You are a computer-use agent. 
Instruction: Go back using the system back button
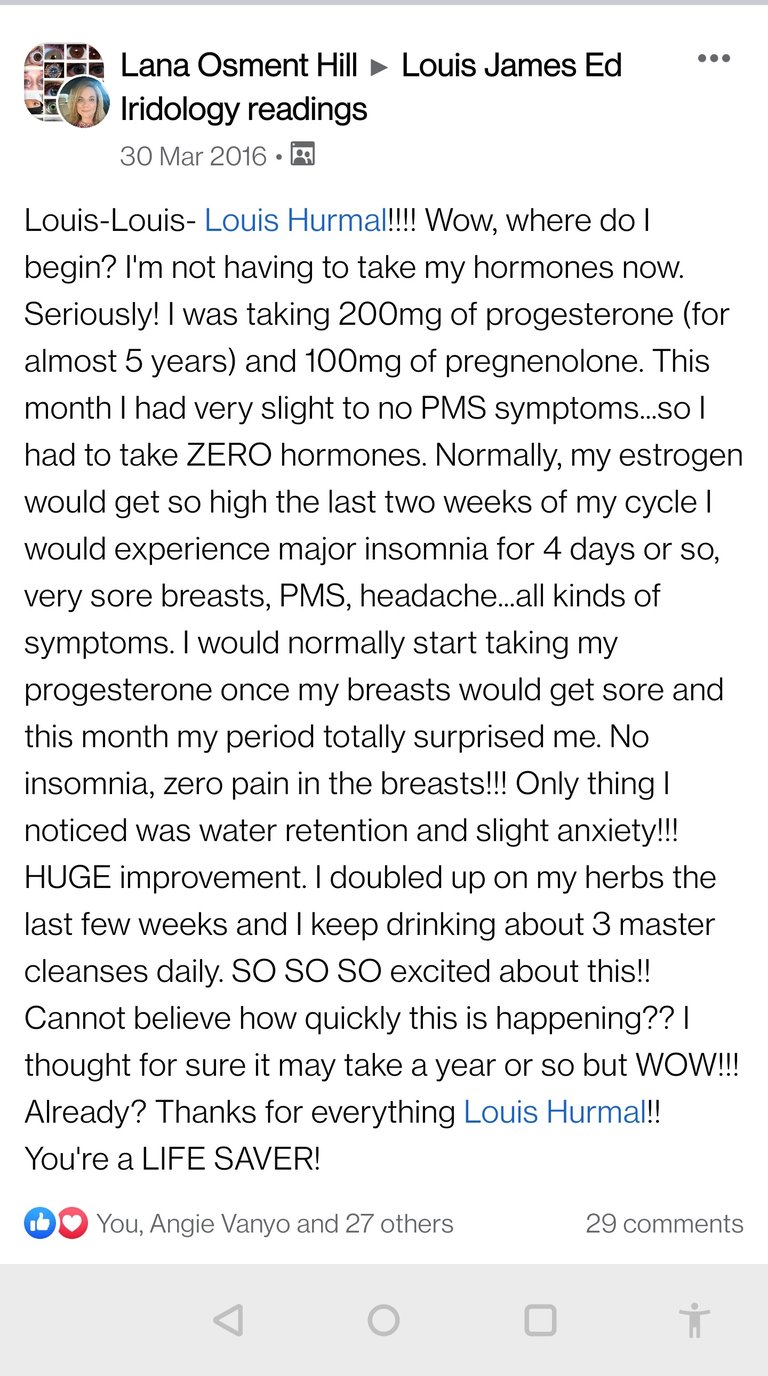pos(228,1320)
